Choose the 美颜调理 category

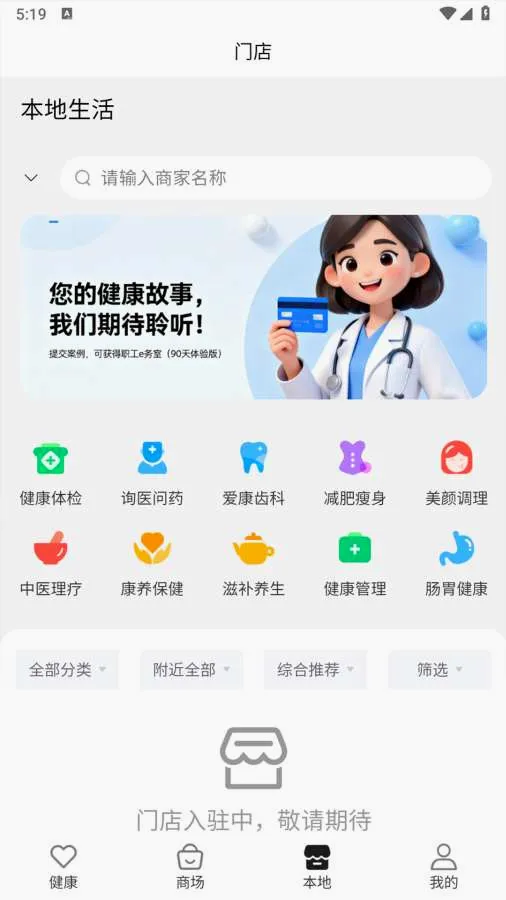pyautogui.click(x=456, y=474)
